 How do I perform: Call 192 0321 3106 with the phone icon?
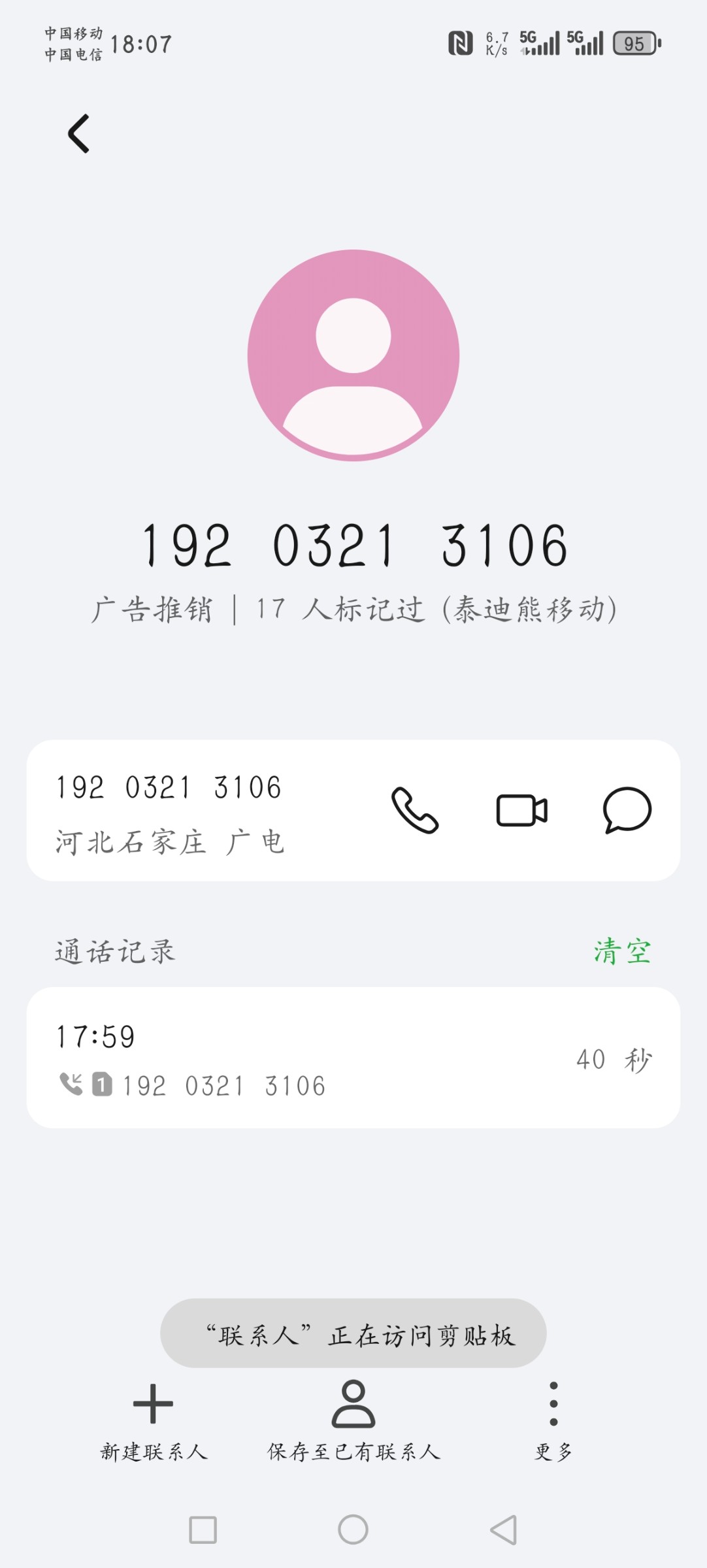pos(415,810)
